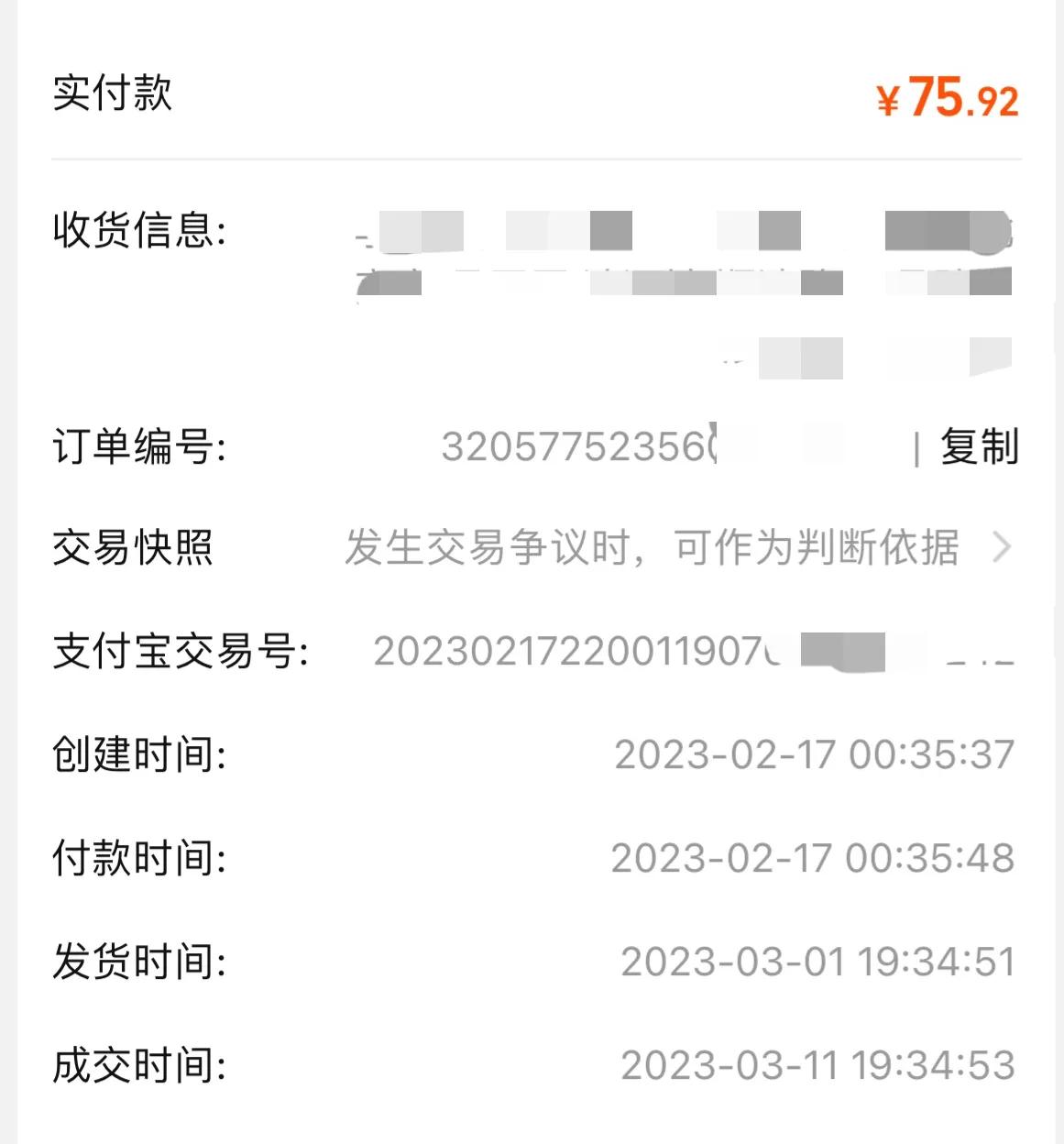The width and height of the screenshot is (1064, 1144).
Task: Open the dispute evidence snapshot arrow icon
Action: pyautogui.click(x=1001, y=547)
